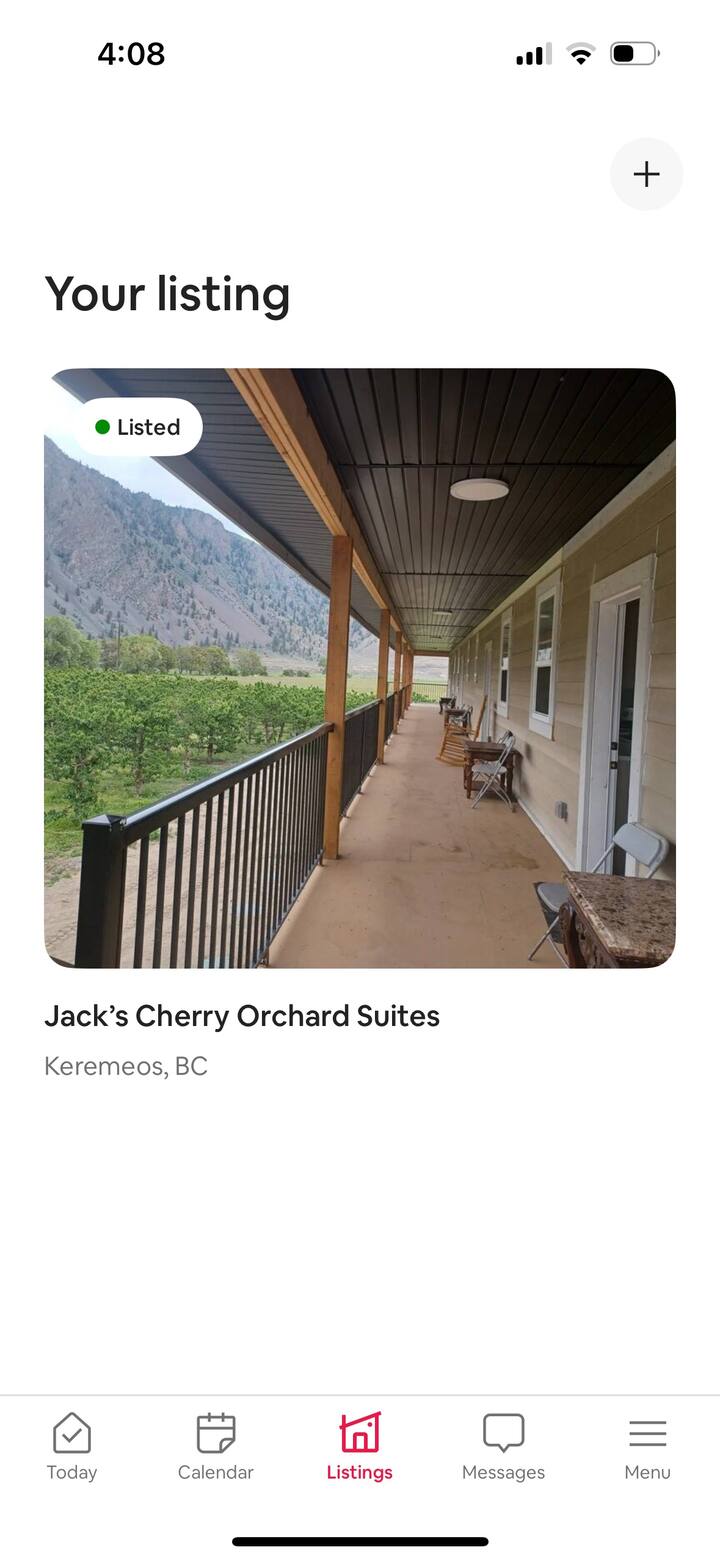Viewport: 720px width, 1561px height.
Task: Add a new listing with the plus button
Action: pyautogui.click(x=646, y=174)
